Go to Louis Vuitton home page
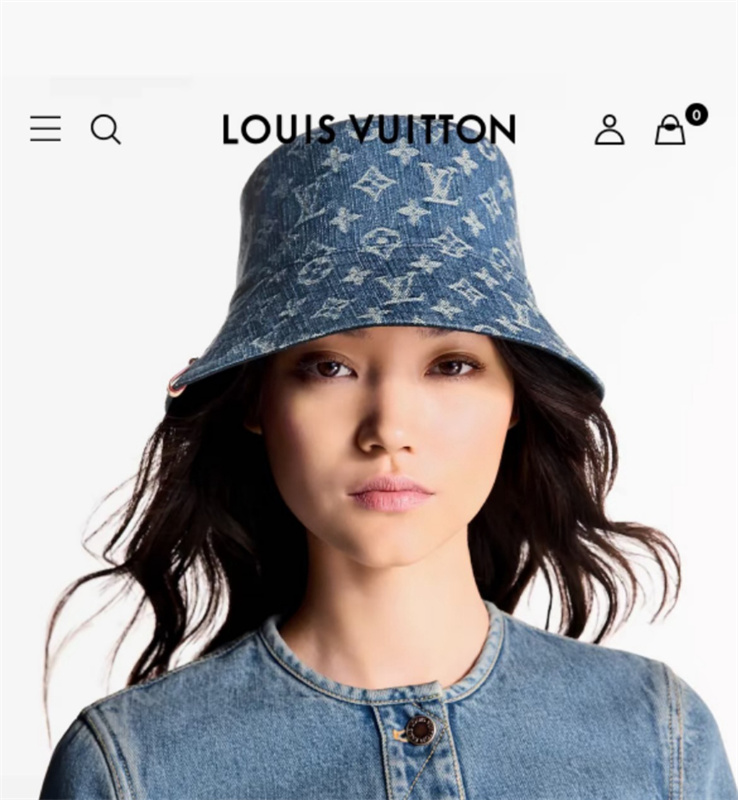Screen dimensions: 738x800 pyautogui.click(x=368, y=129)
